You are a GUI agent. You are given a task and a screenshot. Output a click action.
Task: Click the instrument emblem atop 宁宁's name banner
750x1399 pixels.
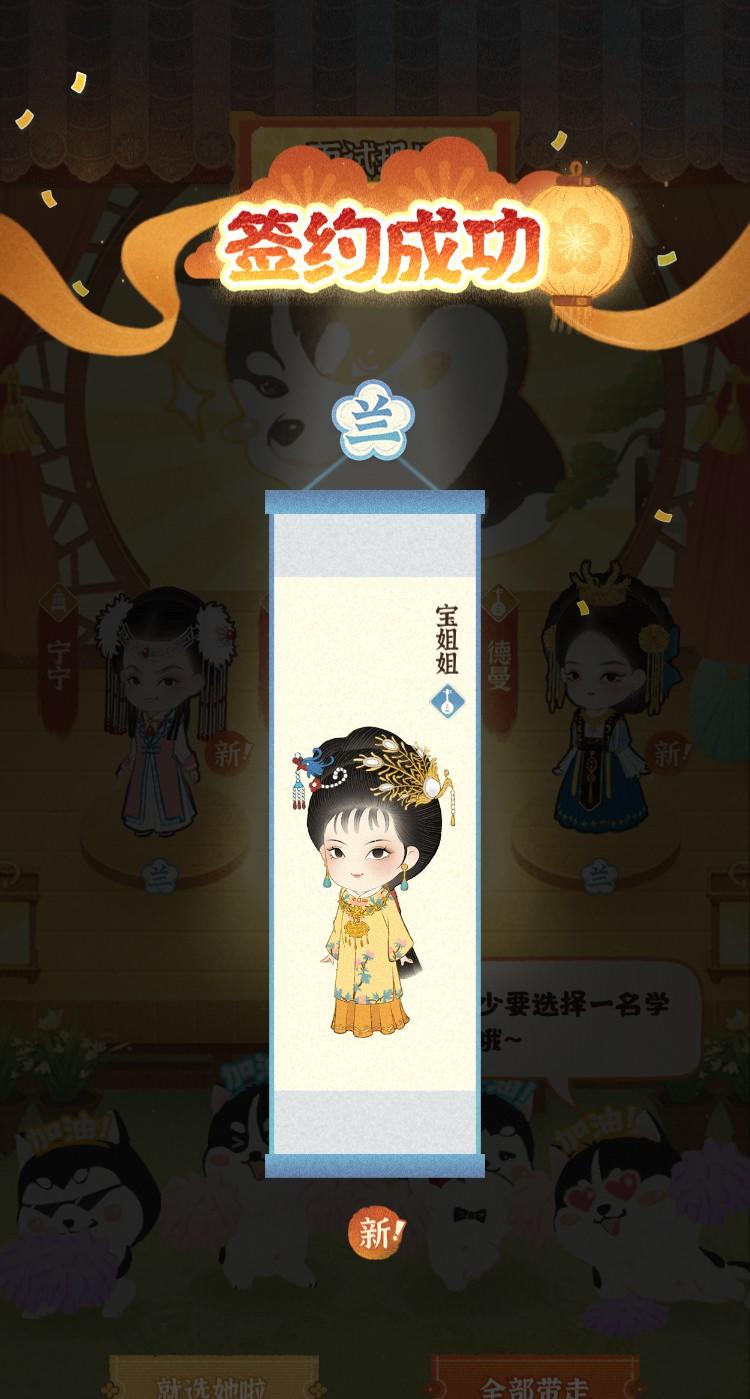57,600
